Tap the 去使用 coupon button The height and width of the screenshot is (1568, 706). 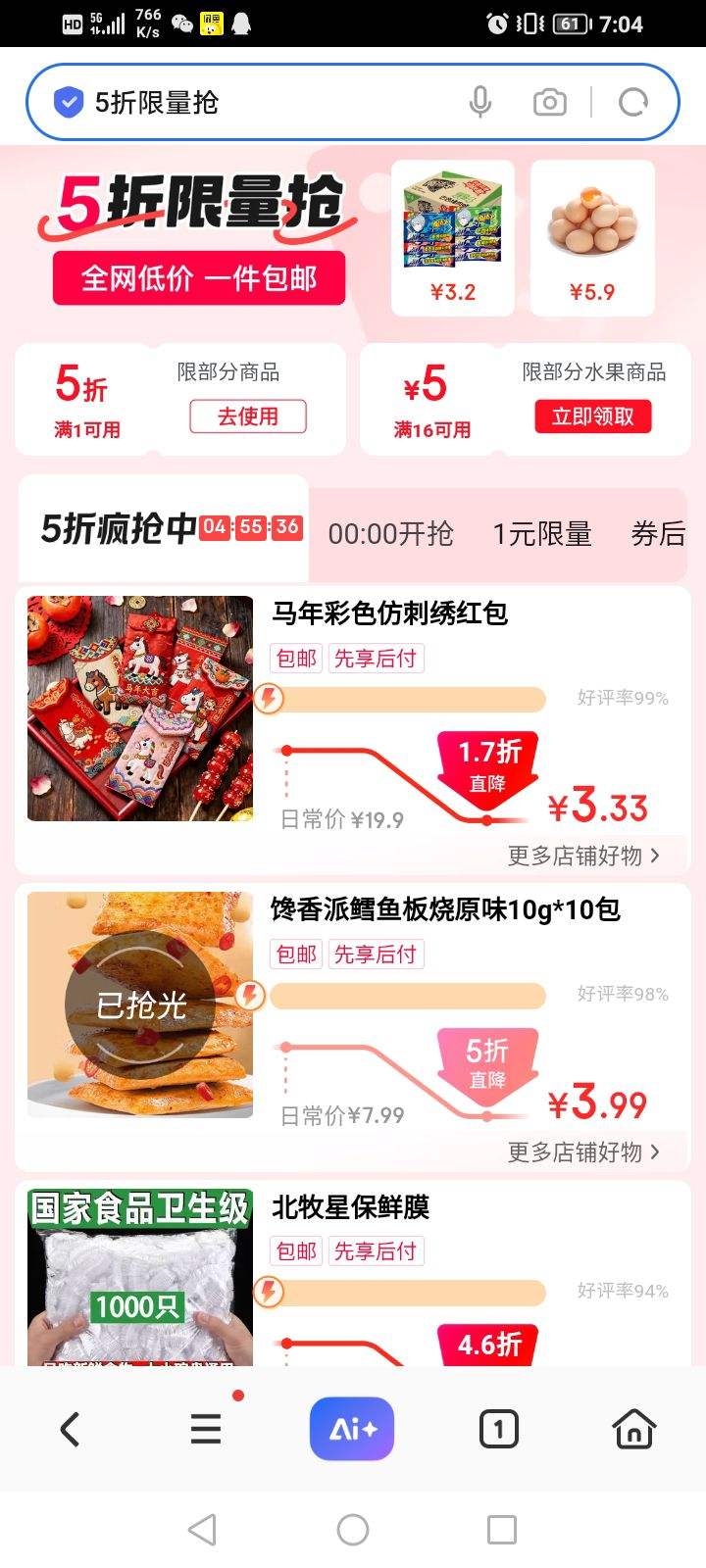tap(248, 416)
